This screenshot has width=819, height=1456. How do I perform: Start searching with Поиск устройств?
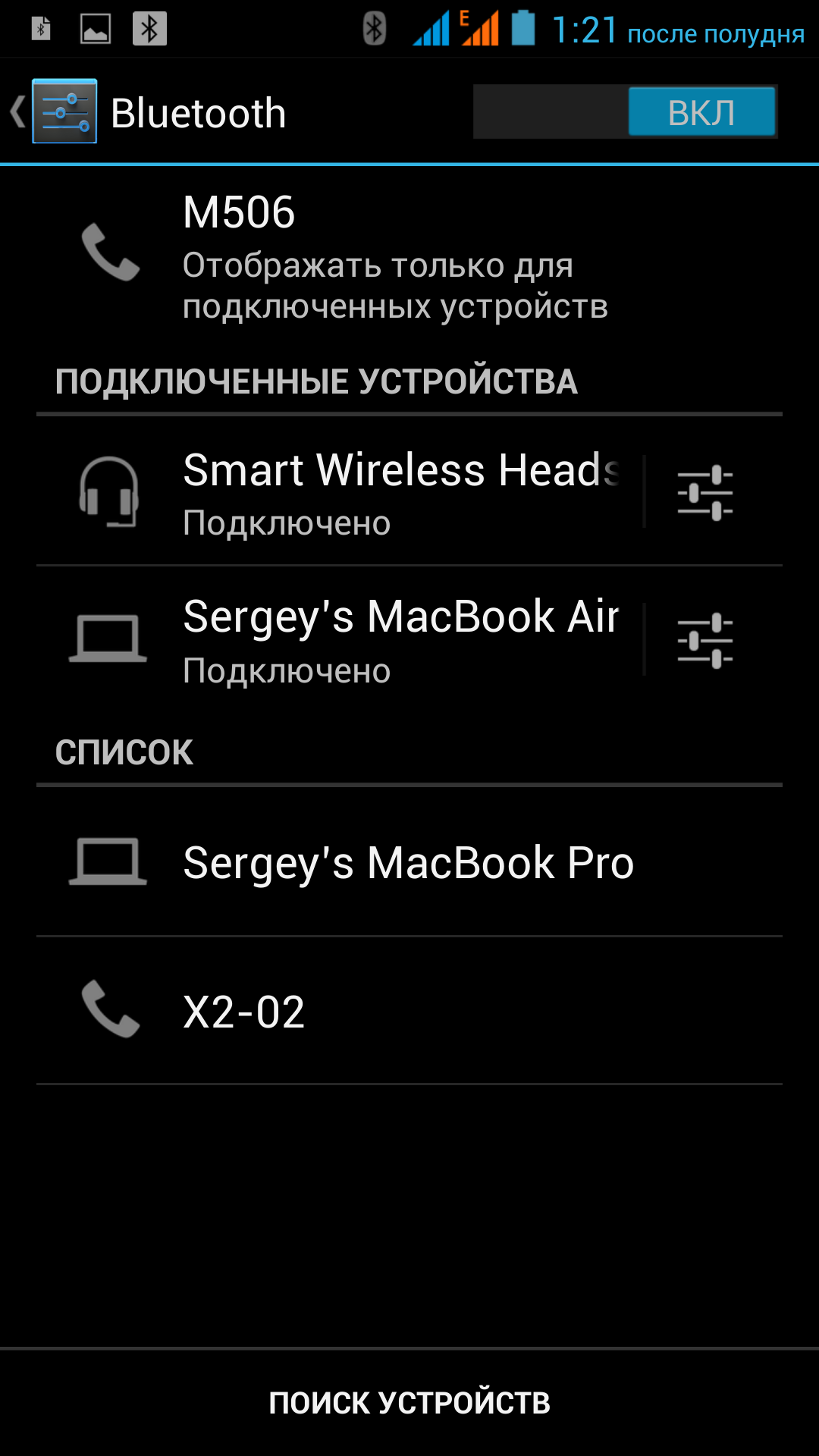(409, 1402)
